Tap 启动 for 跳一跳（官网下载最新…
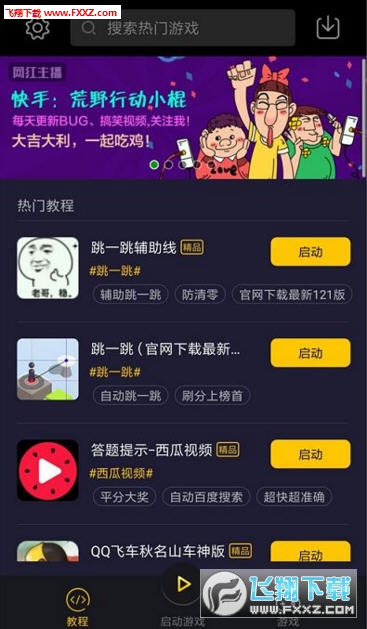The image size is (367, 629). (x=310, y=353)
